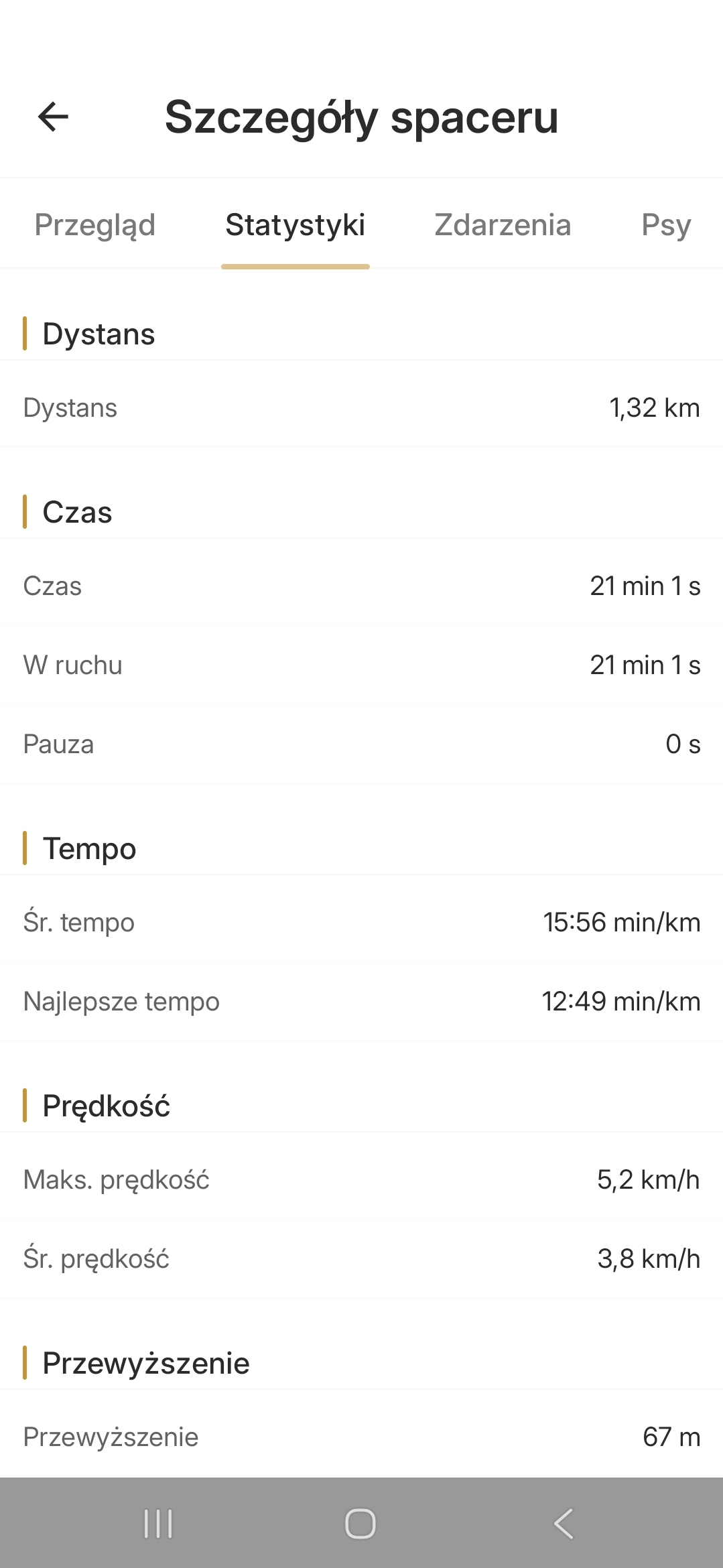Screen dimensions: 723x1568
Task: Select the 1,32 km distance value
Action: coord(653,407)
